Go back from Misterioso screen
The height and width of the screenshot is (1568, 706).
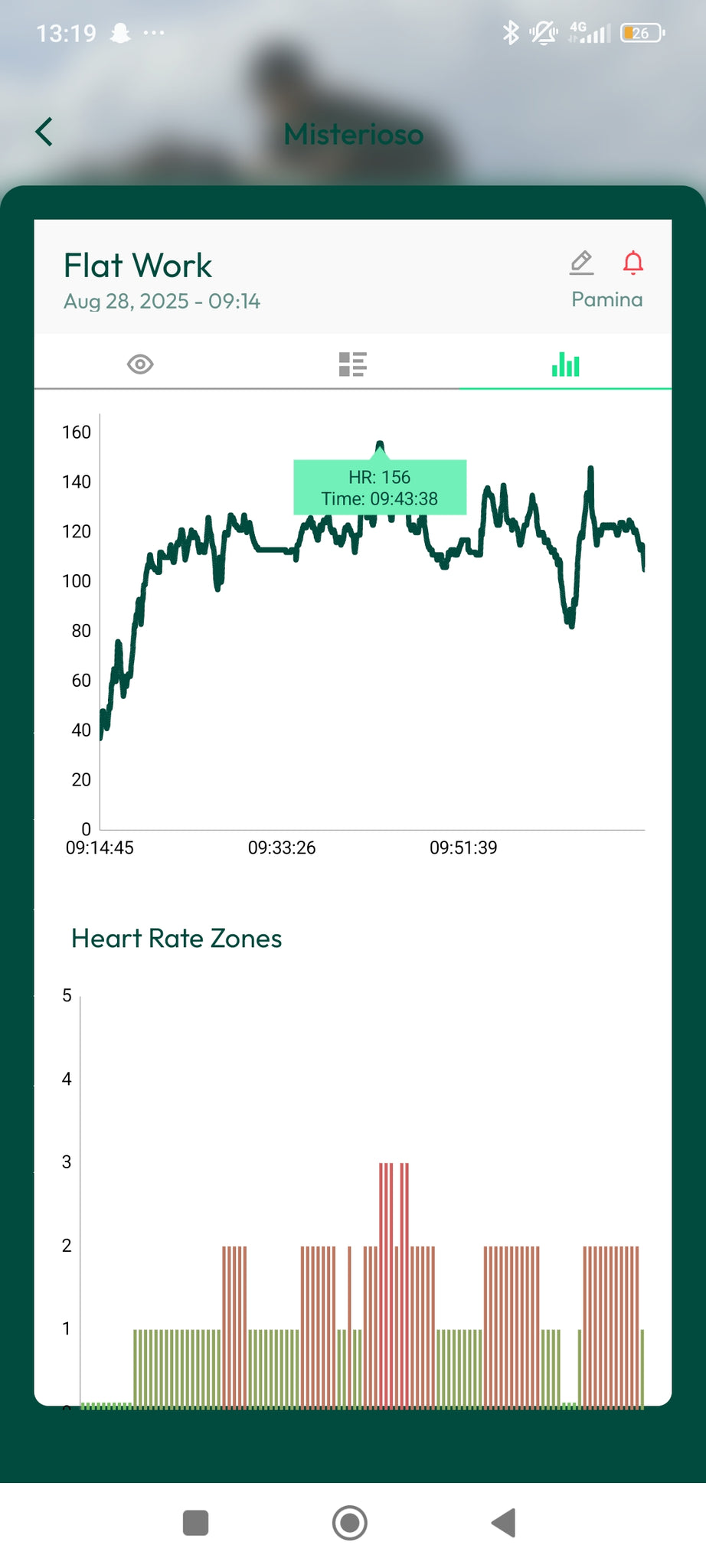(44, 132)
